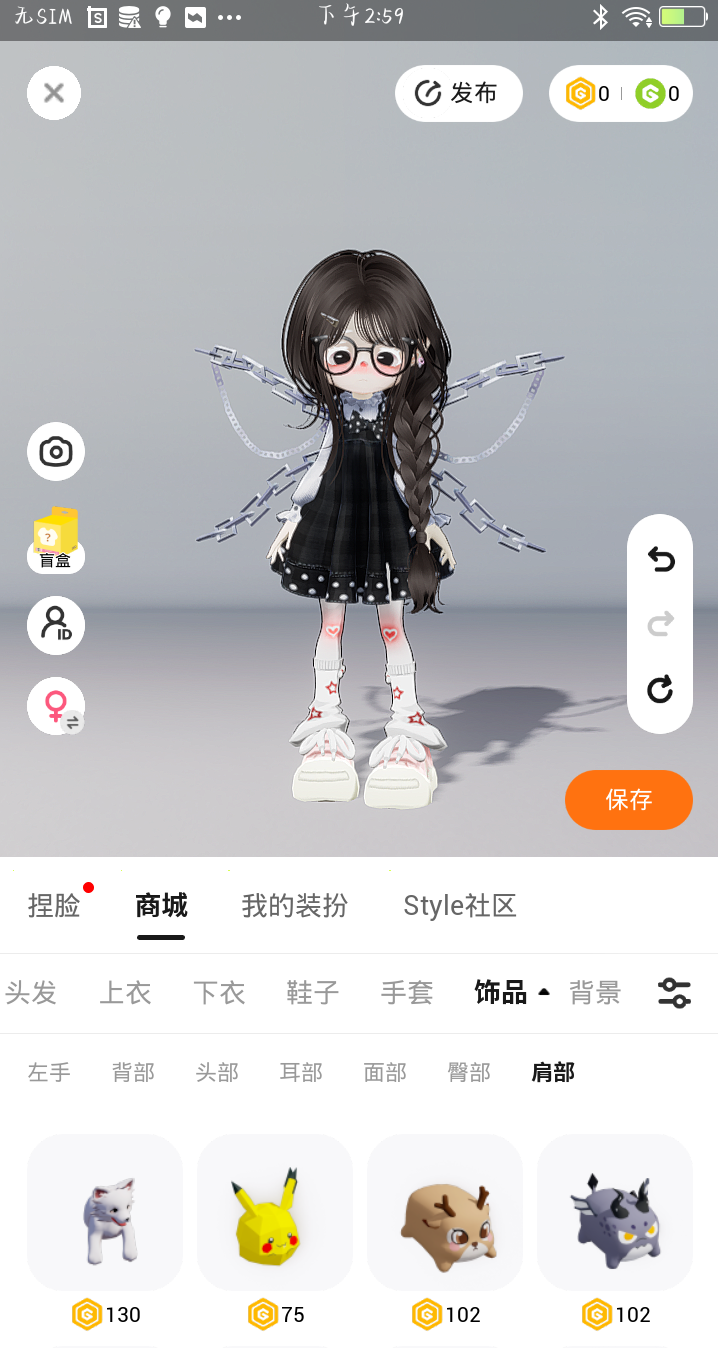Screen dimensions: 718x1348
Task: Save the outfit with 保存
Action: coord(628,799)
